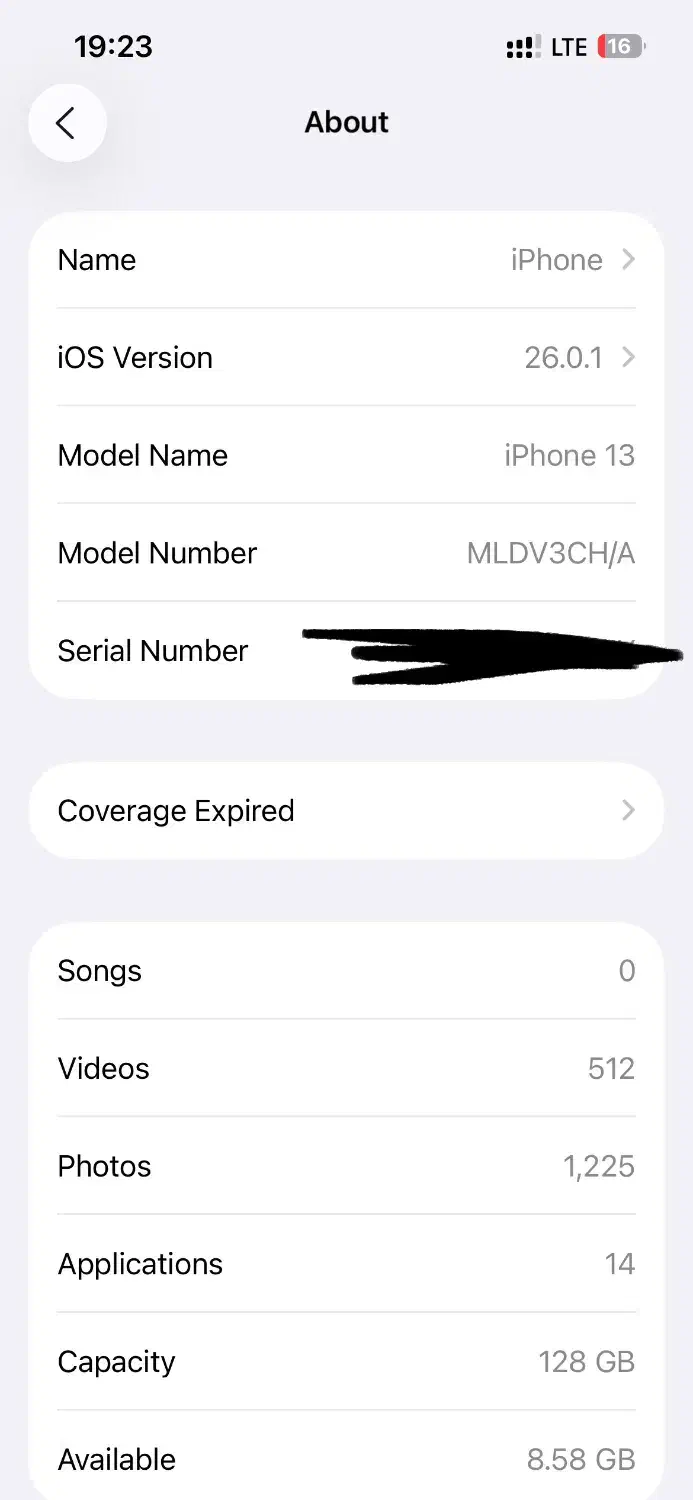Open the Name row to rename iPhone

coord(346,260)
